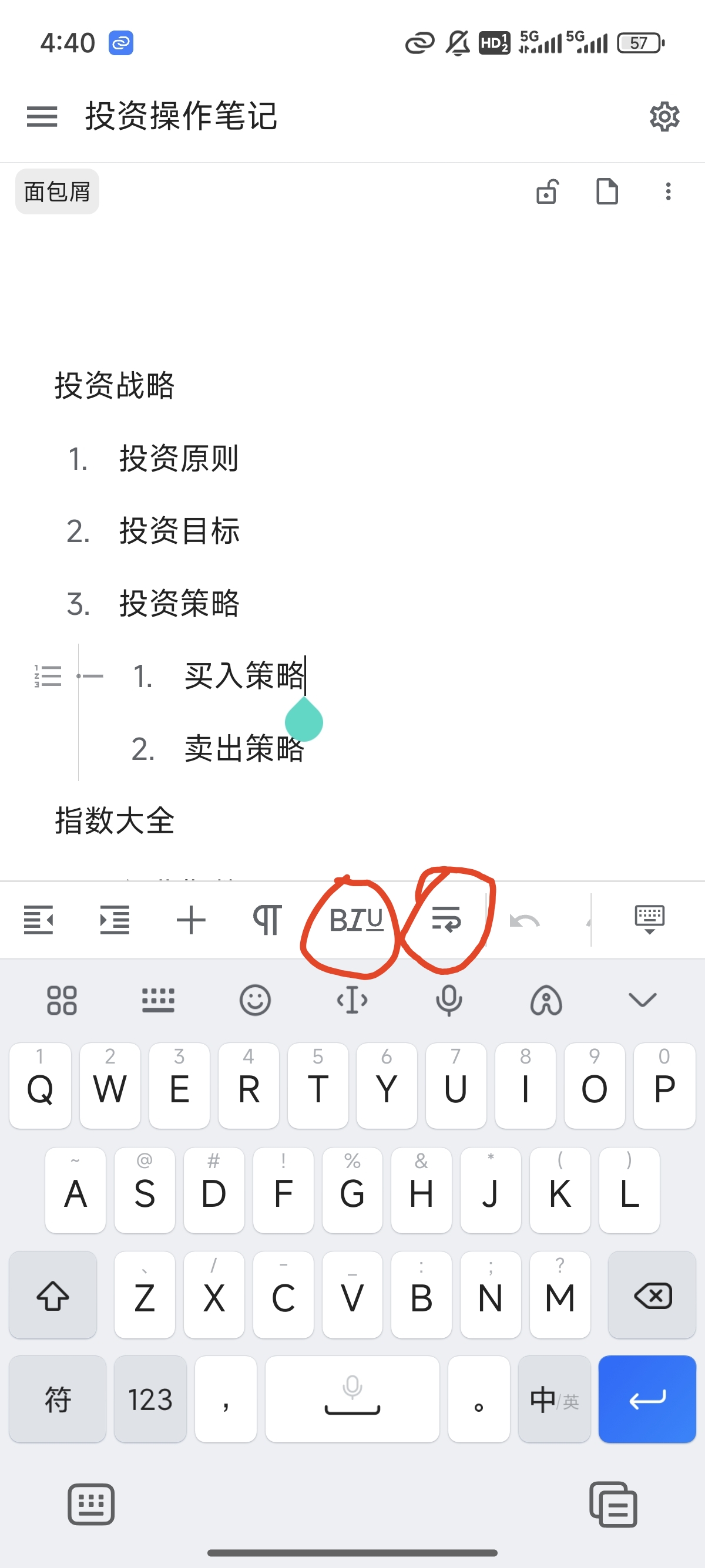The width and height of the screenshot is (705, 1568).
Task: Toggle the document lock icon
Action: click(547, 191)
